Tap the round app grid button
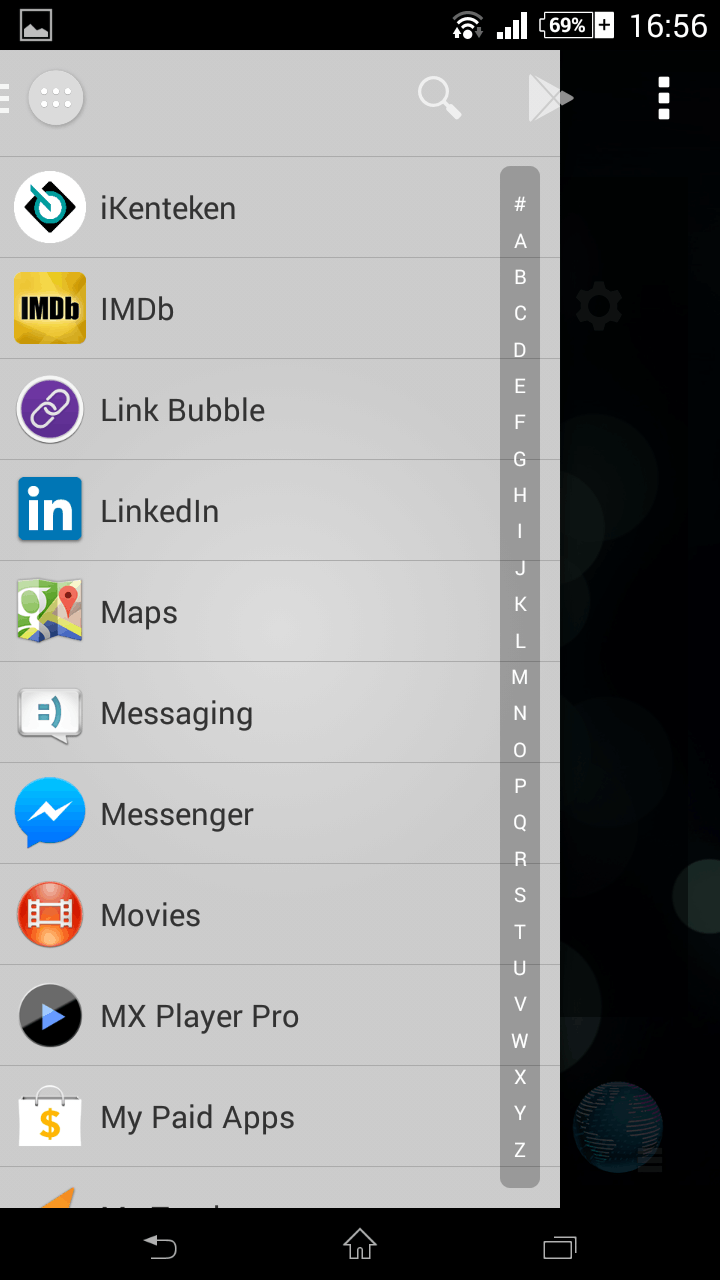 click(56, 98)
